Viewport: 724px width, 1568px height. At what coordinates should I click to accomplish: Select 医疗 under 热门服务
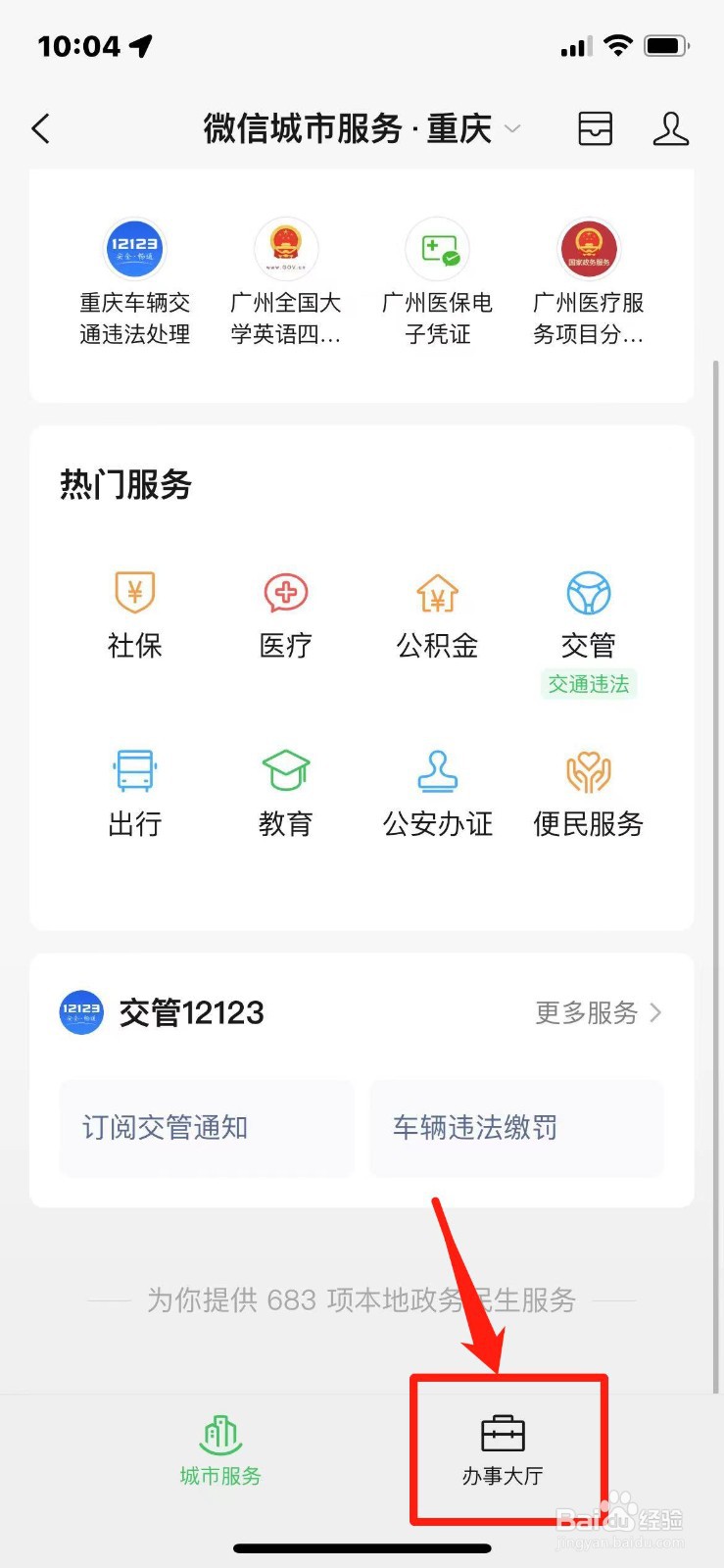click(x=286, y=615)
